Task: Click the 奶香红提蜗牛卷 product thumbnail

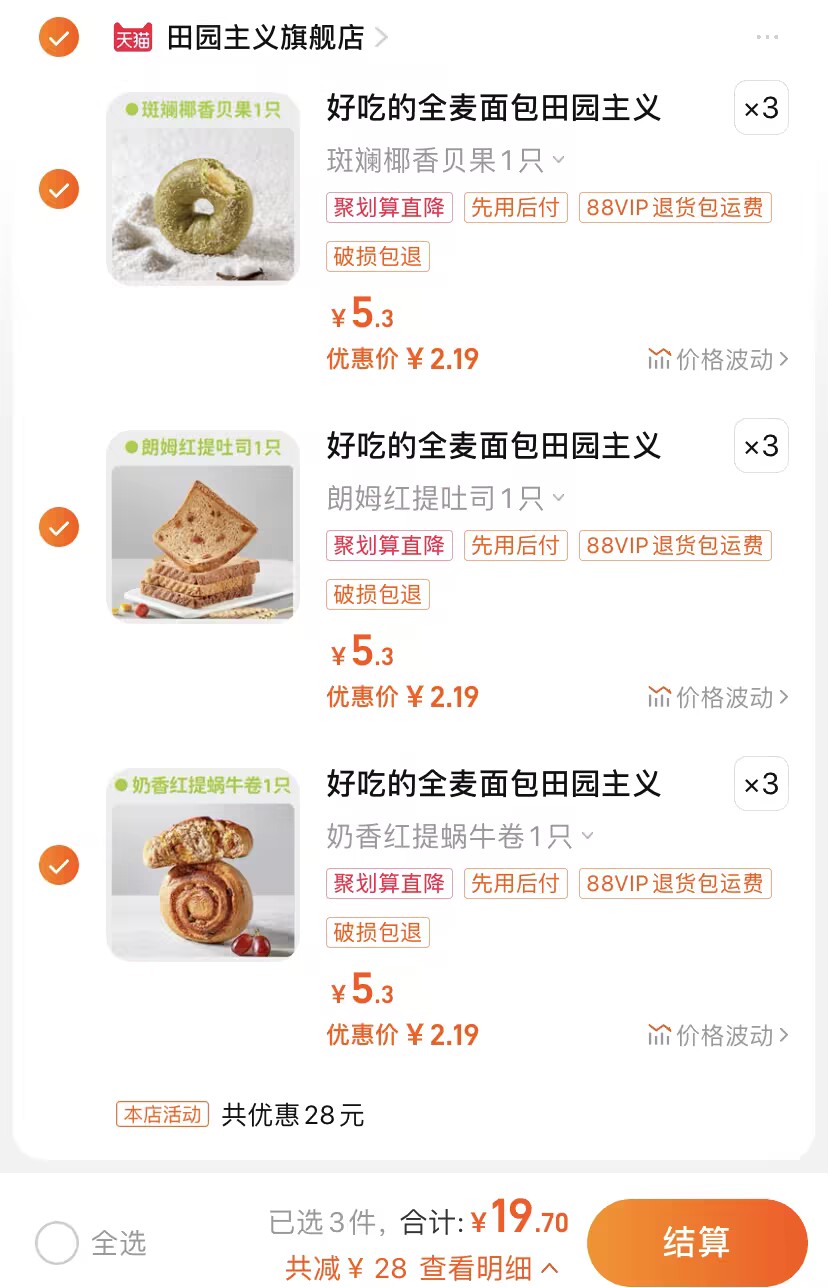Action: click(x=203, y=864)
